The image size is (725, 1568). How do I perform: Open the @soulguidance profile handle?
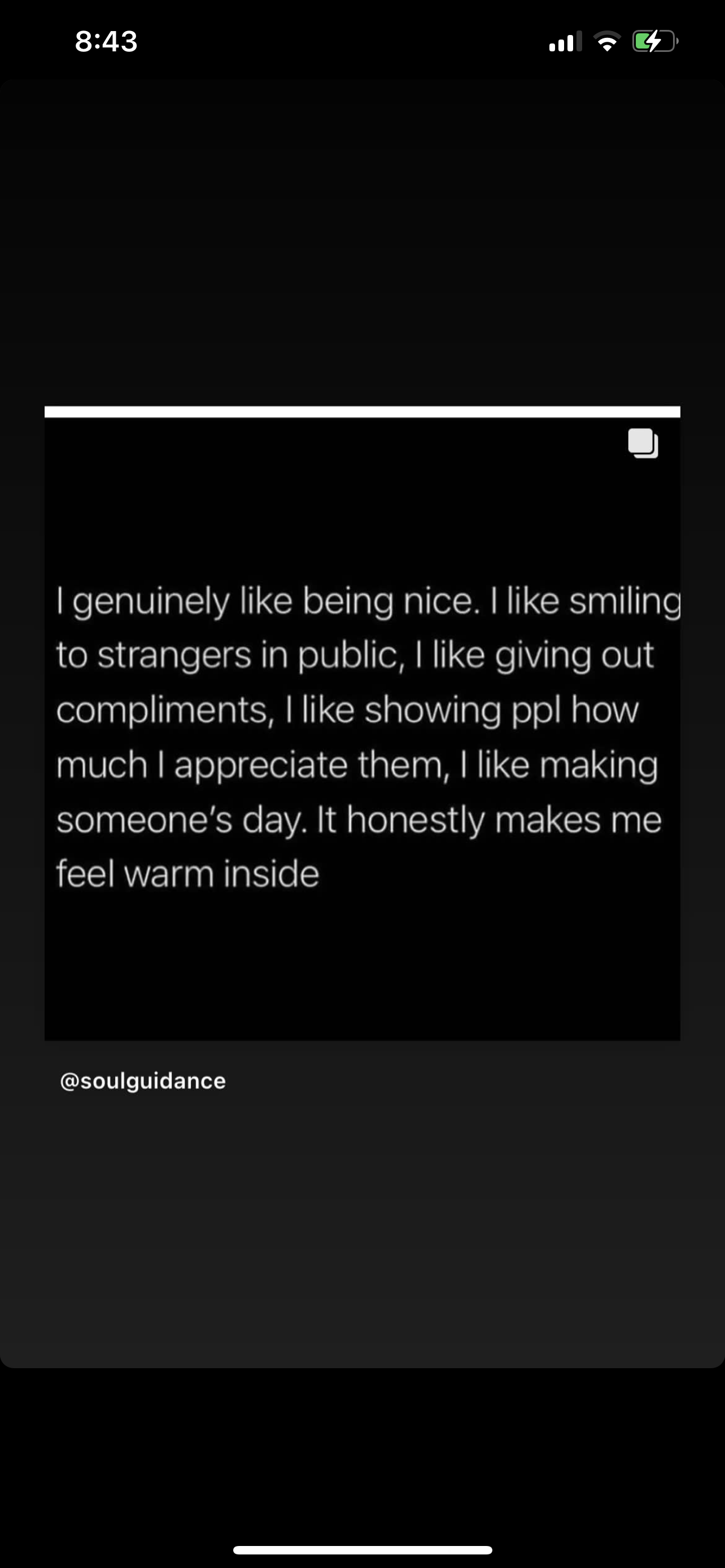[143, 1081]
